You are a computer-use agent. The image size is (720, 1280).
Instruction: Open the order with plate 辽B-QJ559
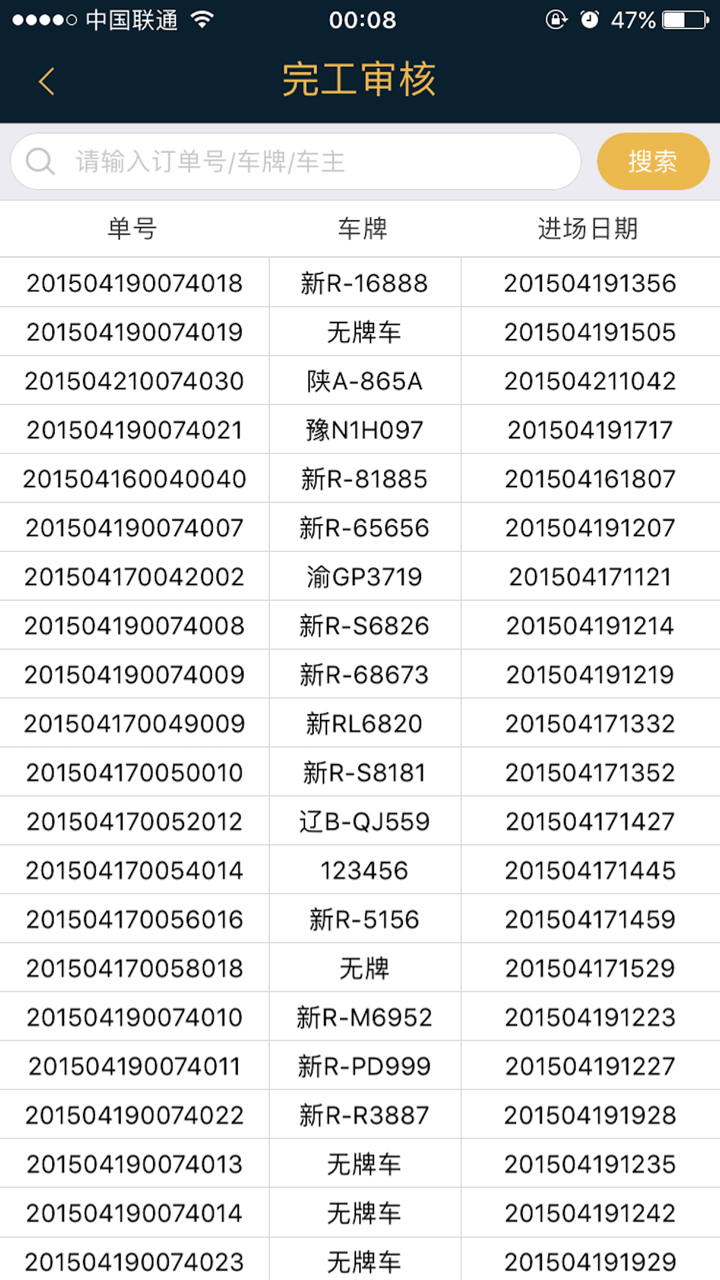pos(363,820)
